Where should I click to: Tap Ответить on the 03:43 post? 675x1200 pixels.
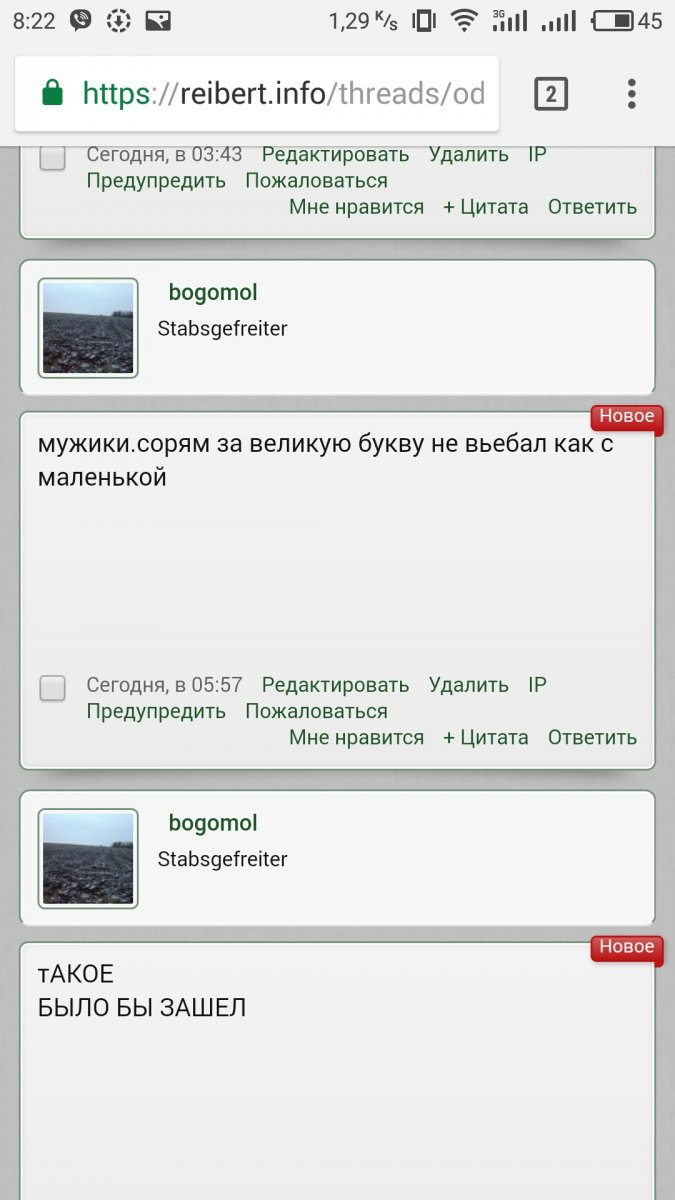point(592,207)
